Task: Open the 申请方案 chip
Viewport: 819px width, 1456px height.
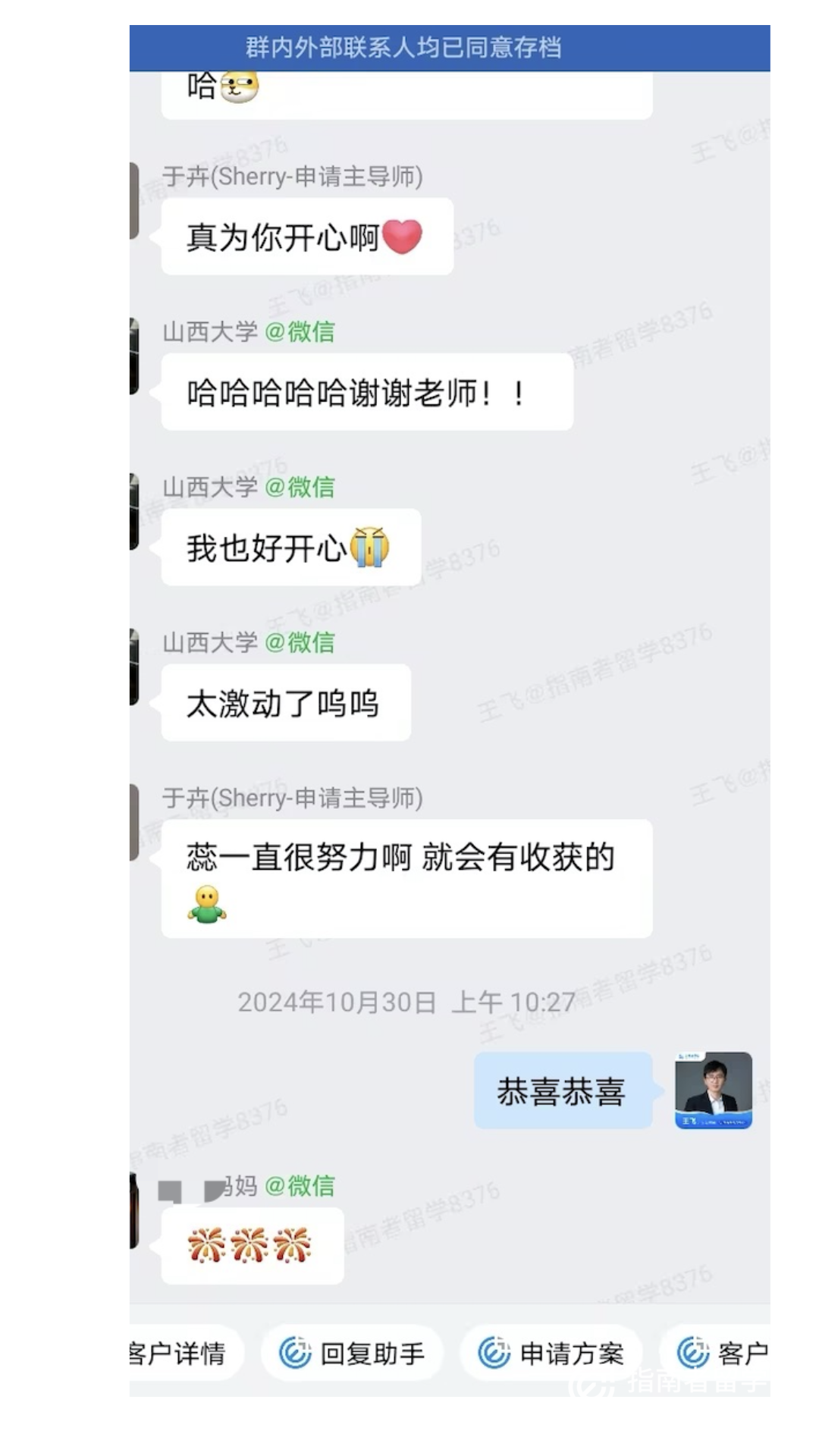Action: 551,1354
